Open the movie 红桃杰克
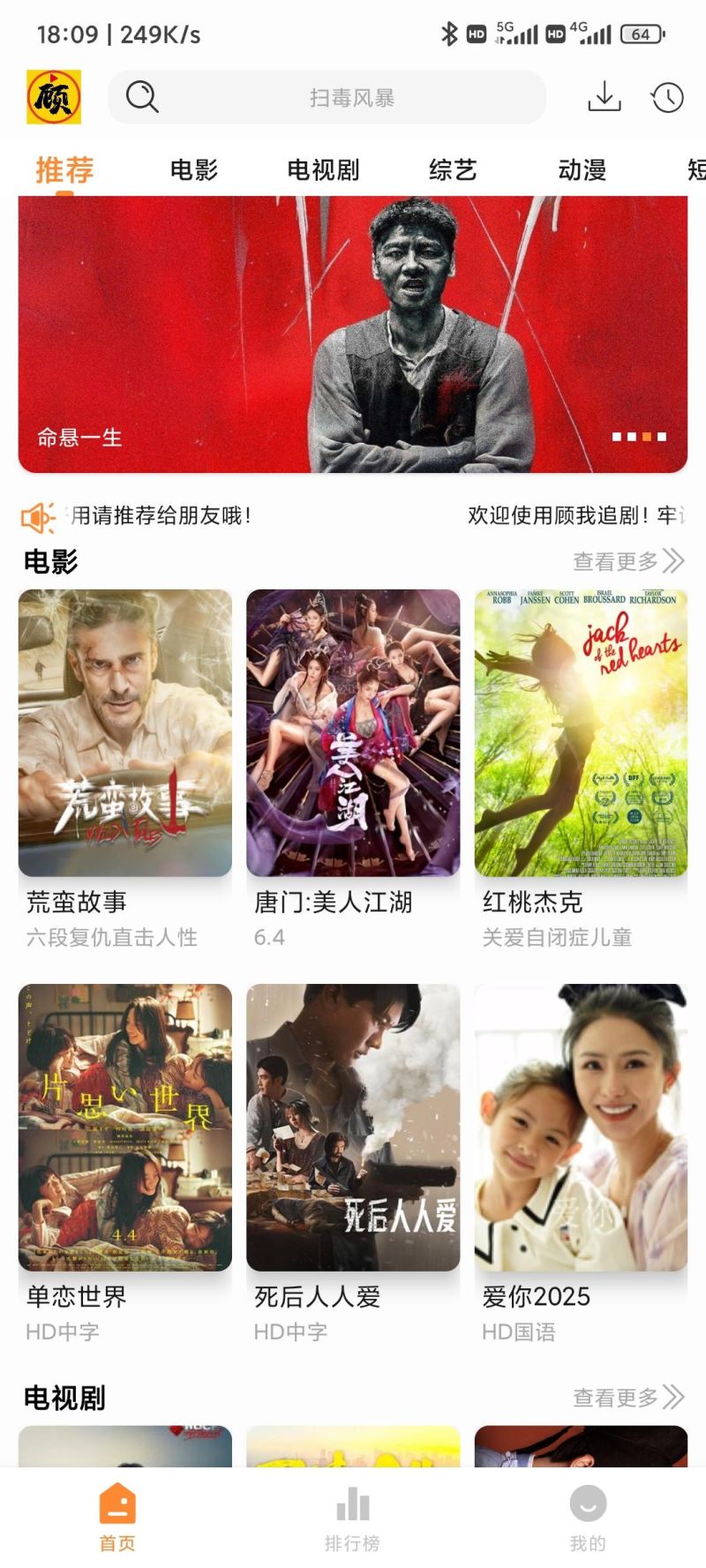 click(581, 732)
